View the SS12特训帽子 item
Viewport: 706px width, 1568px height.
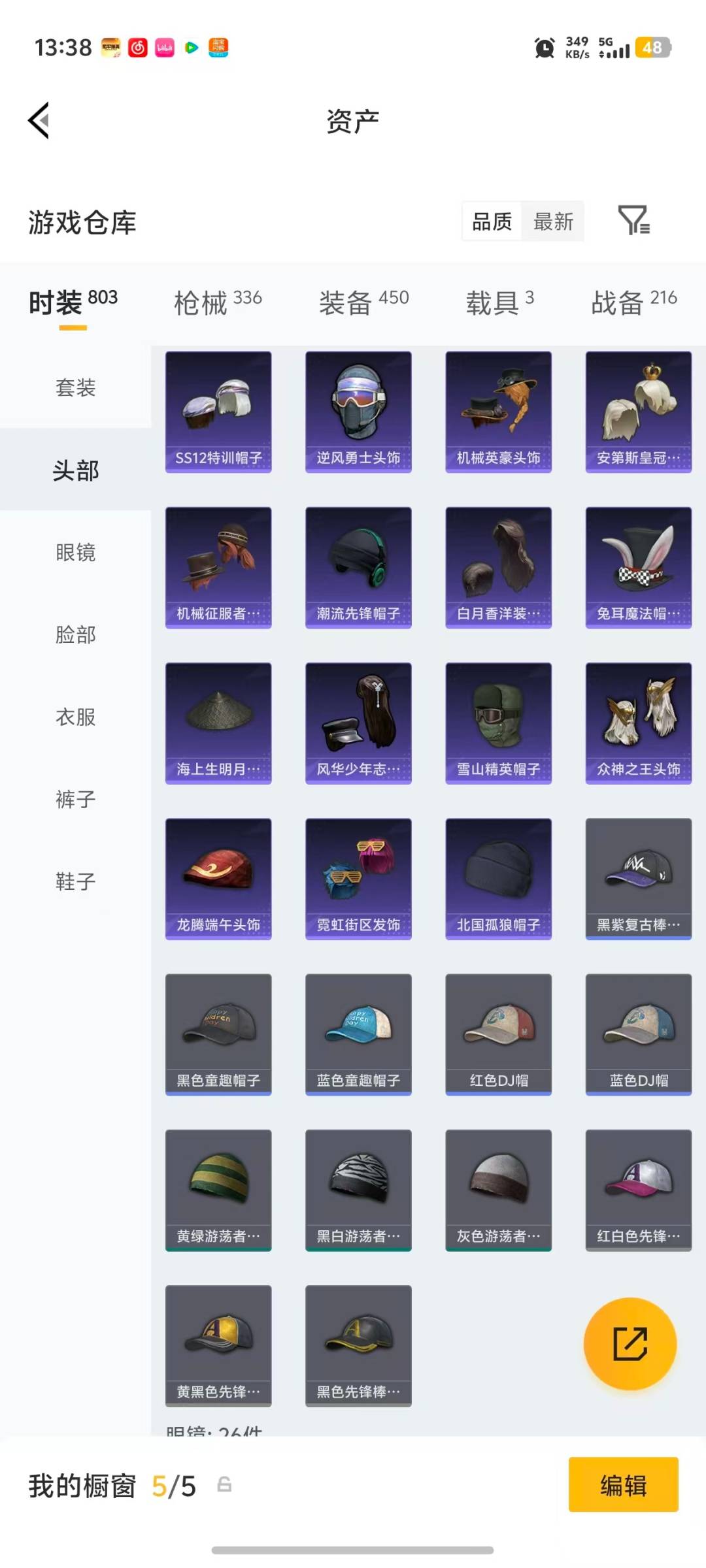pyautogui.click(x=218, y=410)
